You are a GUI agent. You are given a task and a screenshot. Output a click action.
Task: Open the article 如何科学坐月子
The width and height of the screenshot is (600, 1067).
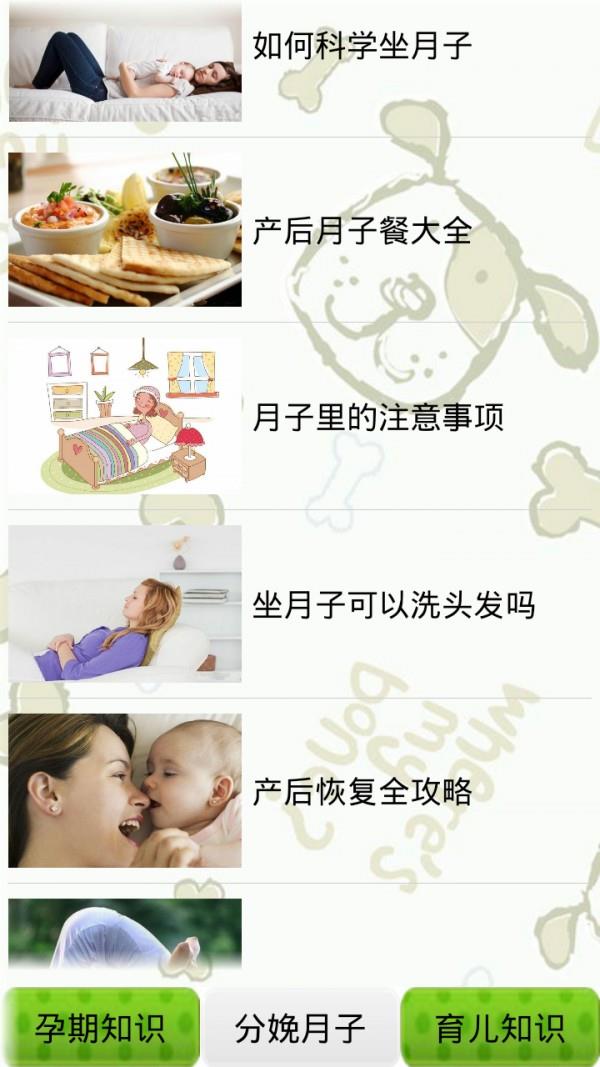(x=361, y=46)
